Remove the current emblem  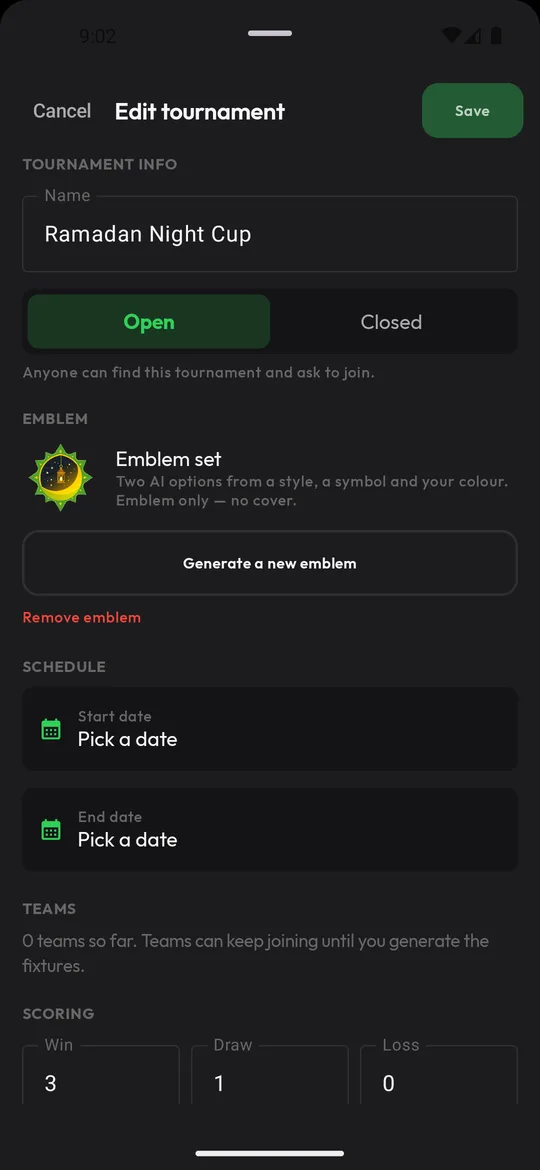coord(81,617)
